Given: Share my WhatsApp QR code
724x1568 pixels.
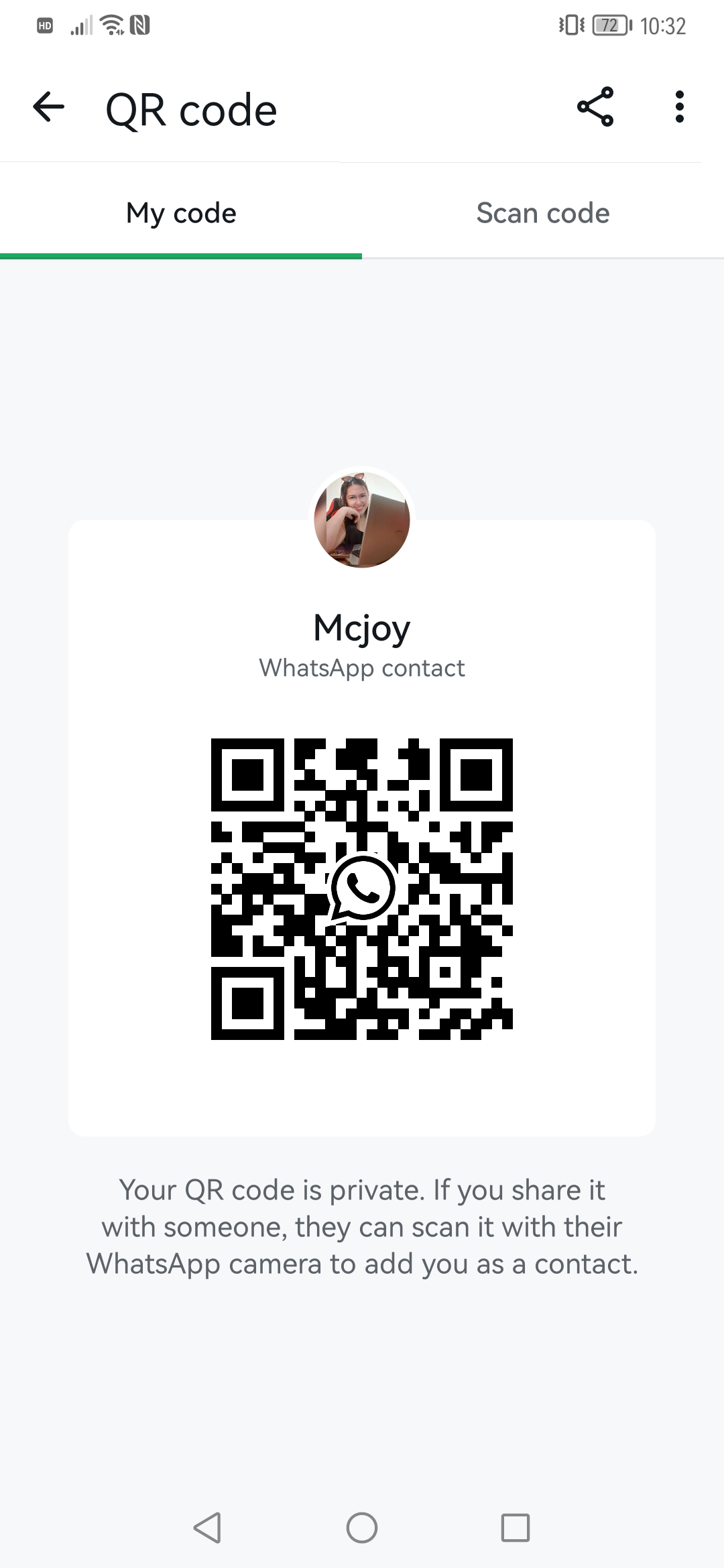Looking at the screenshot, I should pyautogui.click(x=595, y=107).
